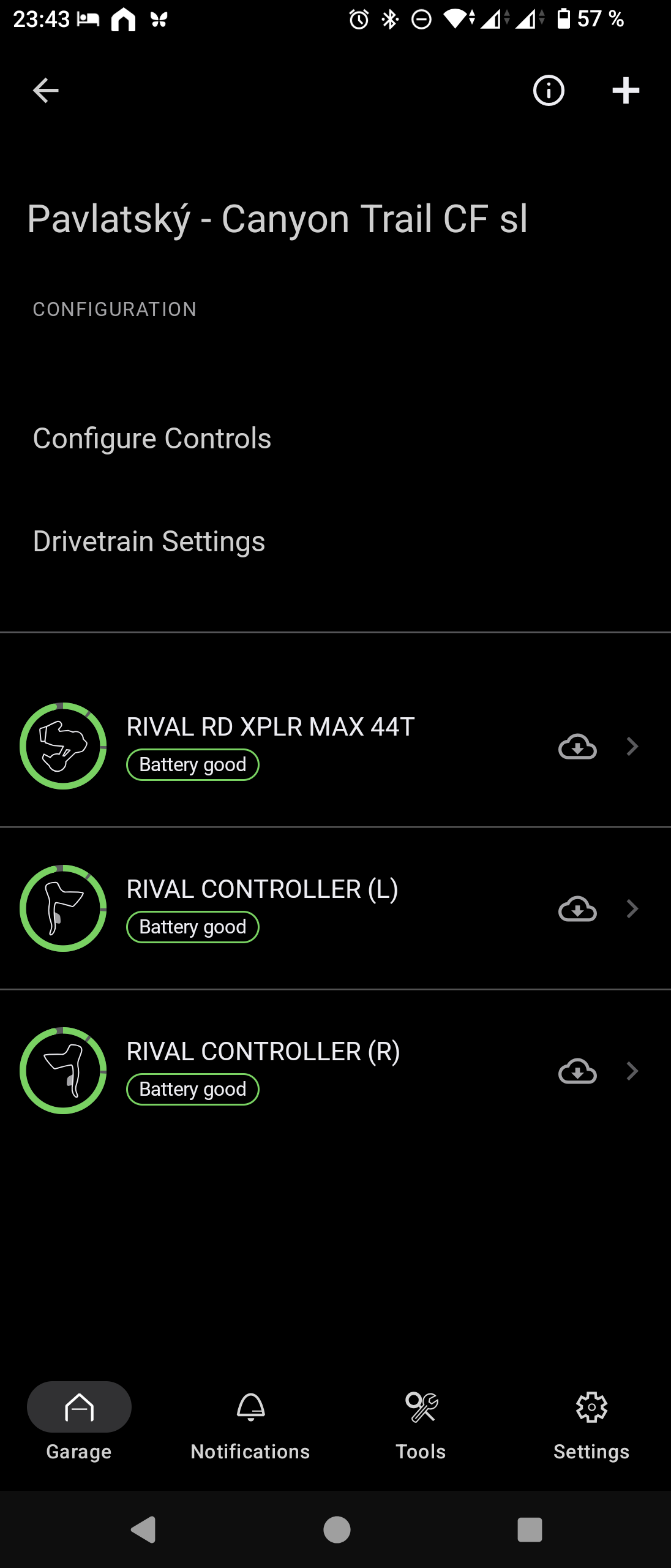Open Configure Controls
The width and height of the screenshot is (671, 1568).
pos(152,439)
